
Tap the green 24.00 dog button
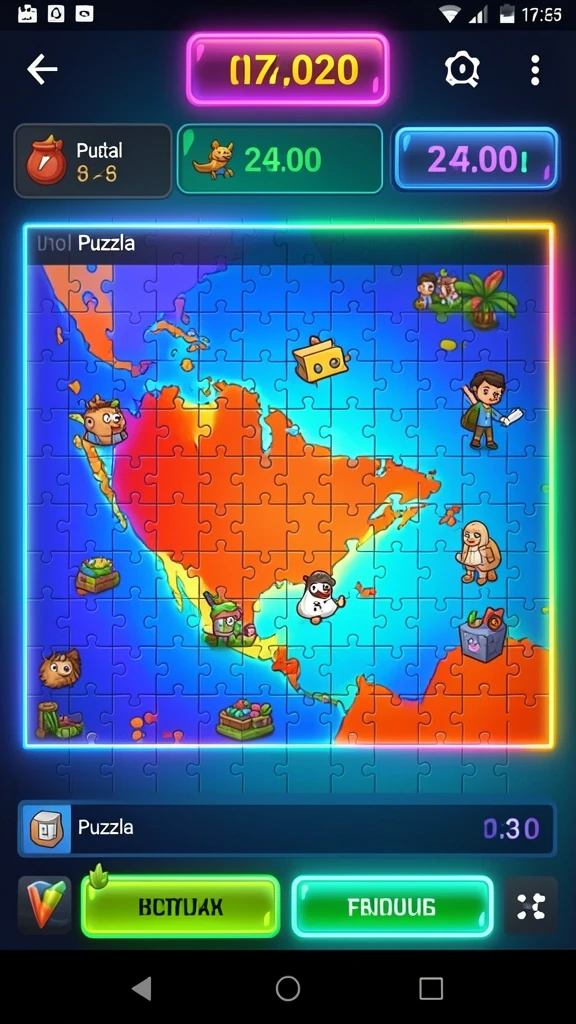click(280, 159)
